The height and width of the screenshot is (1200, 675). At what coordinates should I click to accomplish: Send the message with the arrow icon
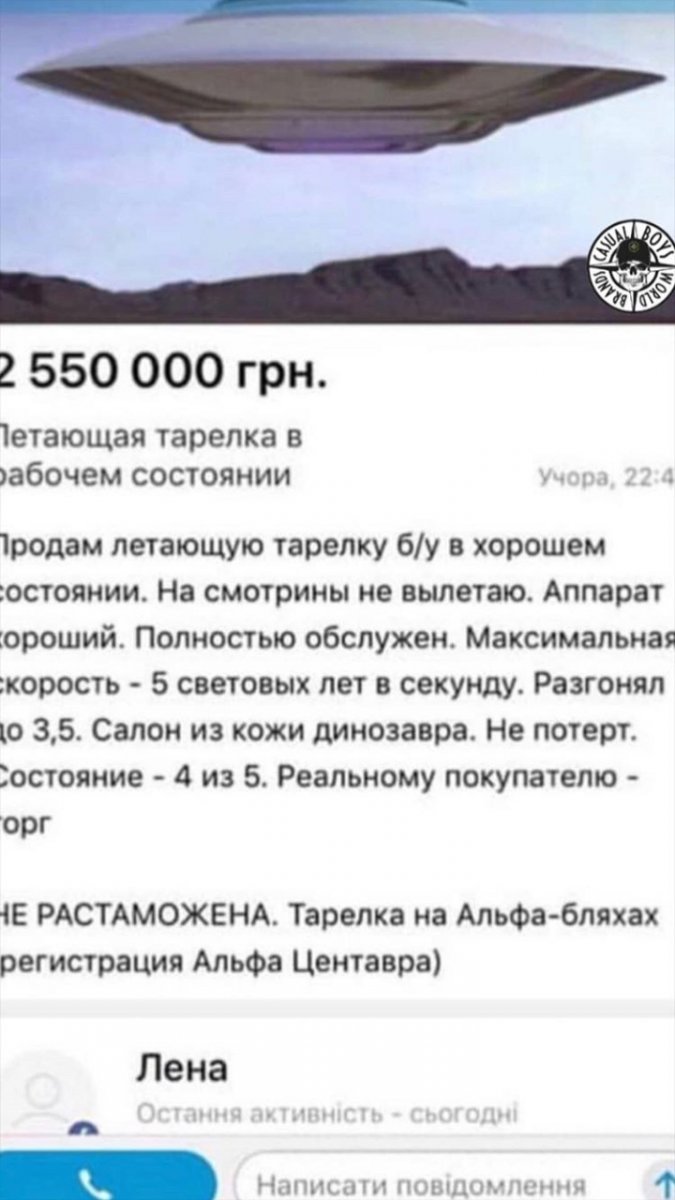click(x=661, y=1181)
